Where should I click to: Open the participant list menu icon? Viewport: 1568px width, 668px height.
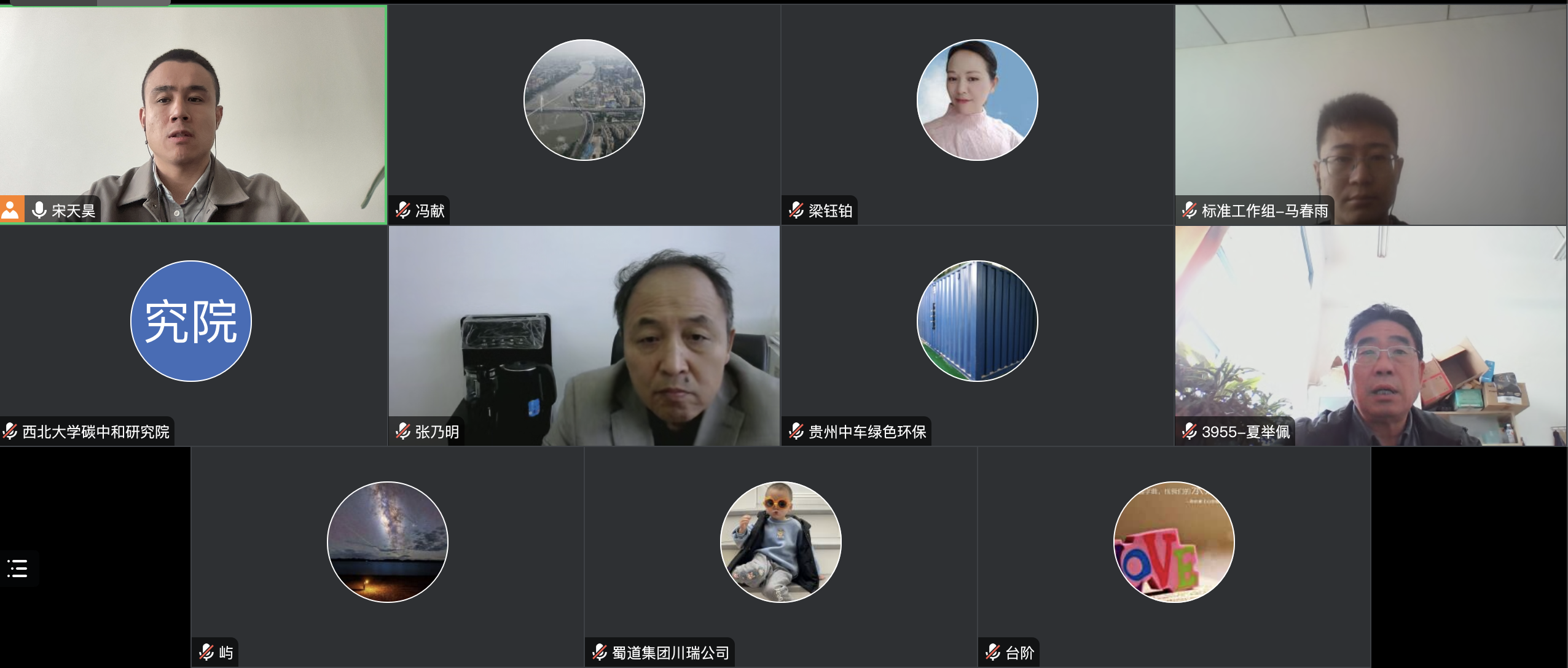point(18,569)
